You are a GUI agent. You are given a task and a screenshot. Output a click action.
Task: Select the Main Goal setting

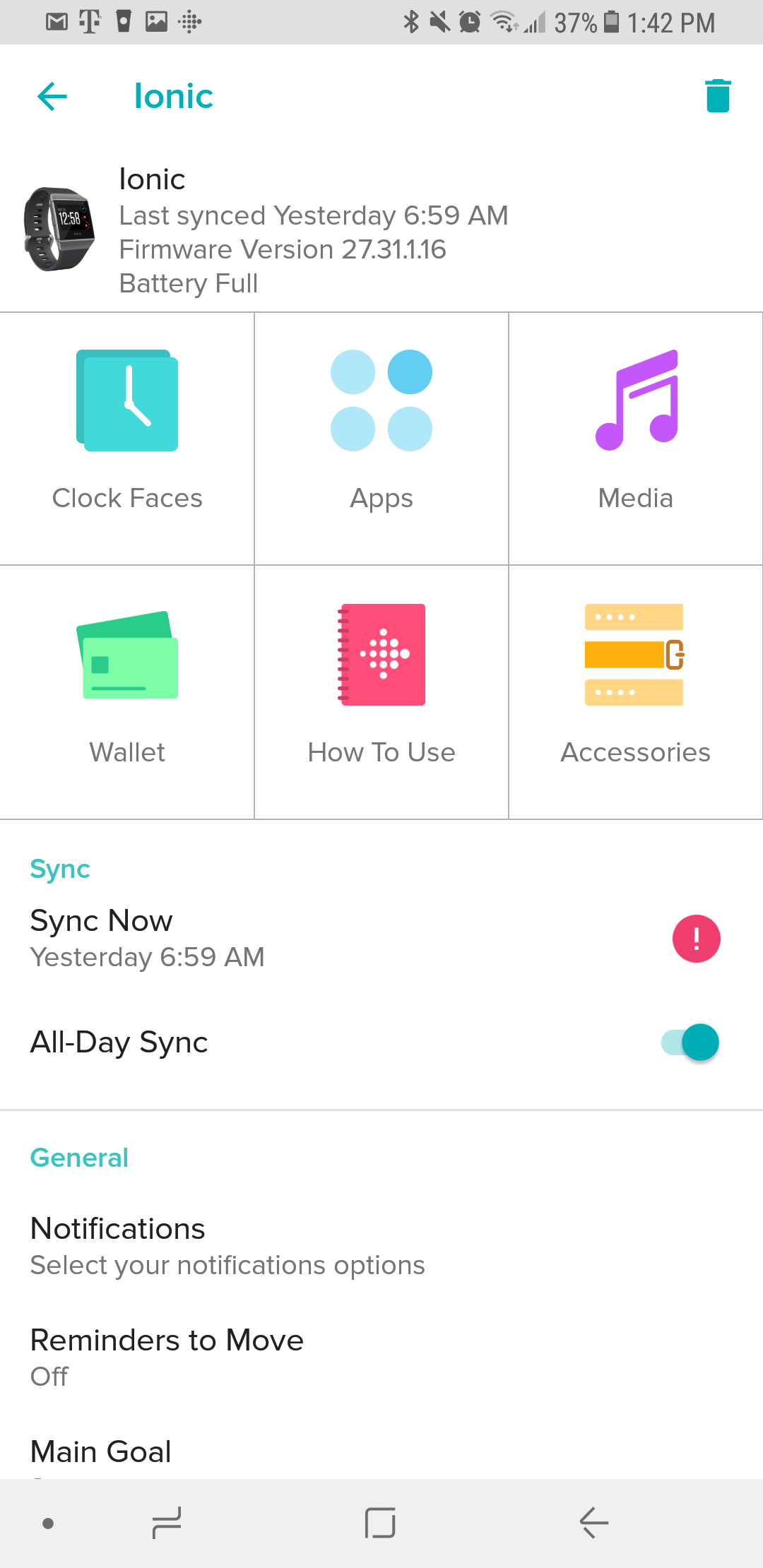pyautogui.click(x=102, y=1452)
